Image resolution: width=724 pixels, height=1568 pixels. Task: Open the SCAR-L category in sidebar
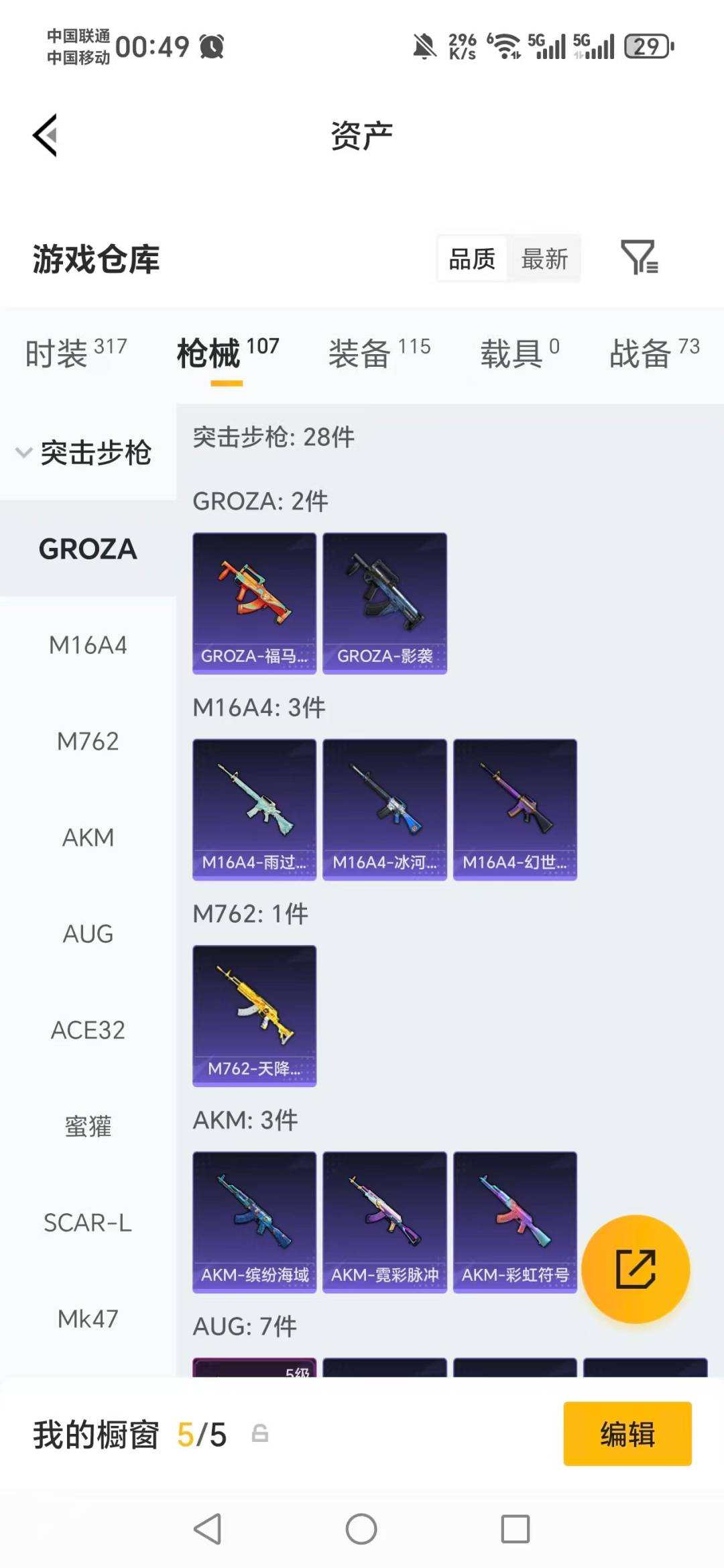[x=88, y=1223]
